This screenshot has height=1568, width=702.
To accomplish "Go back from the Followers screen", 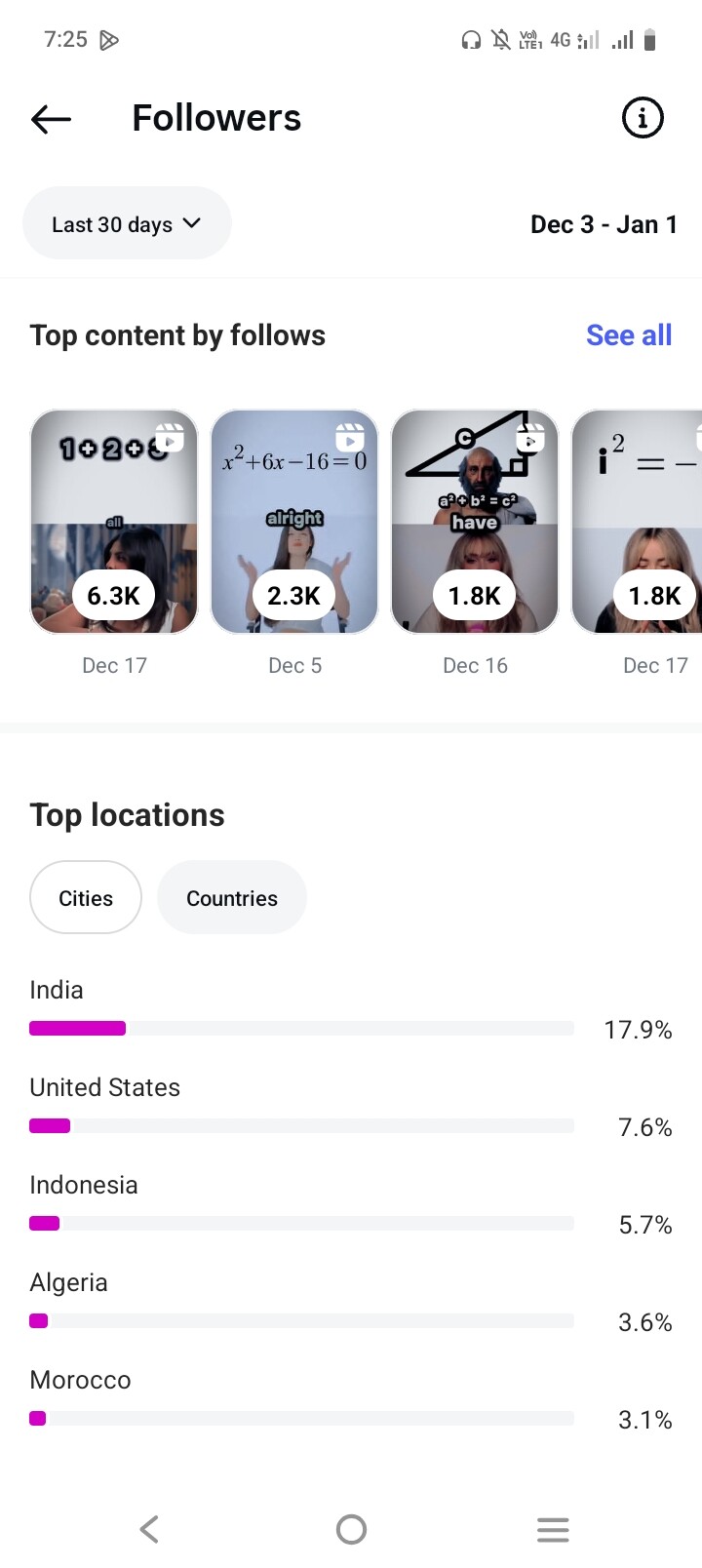I will pyautogui.click(x=52, y=119).
